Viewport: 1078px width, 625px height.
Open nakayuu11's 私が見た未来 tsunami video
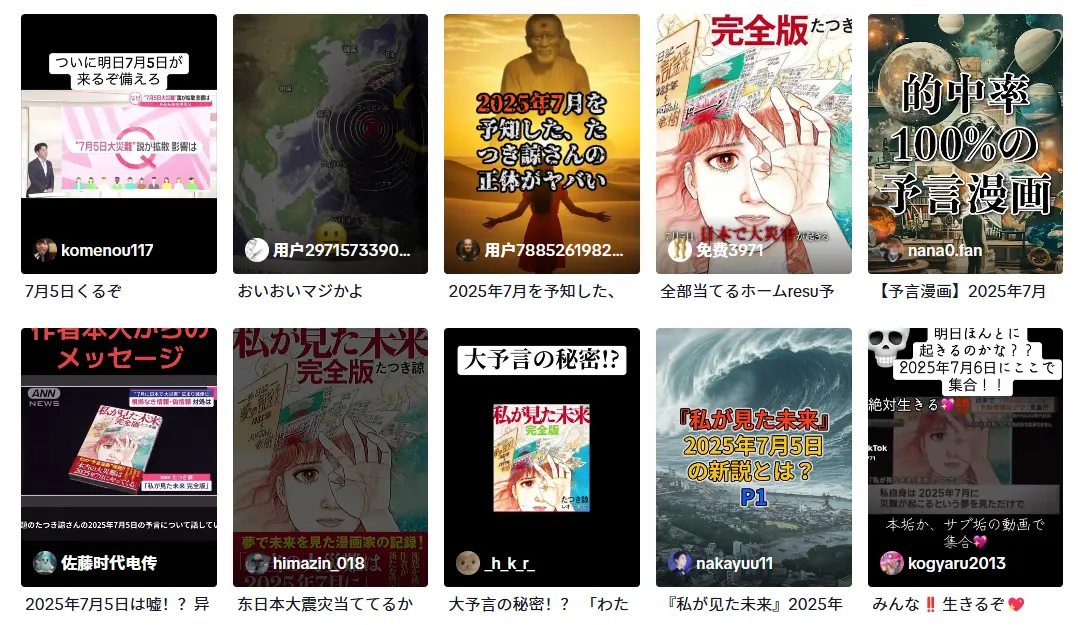point(753,457)
